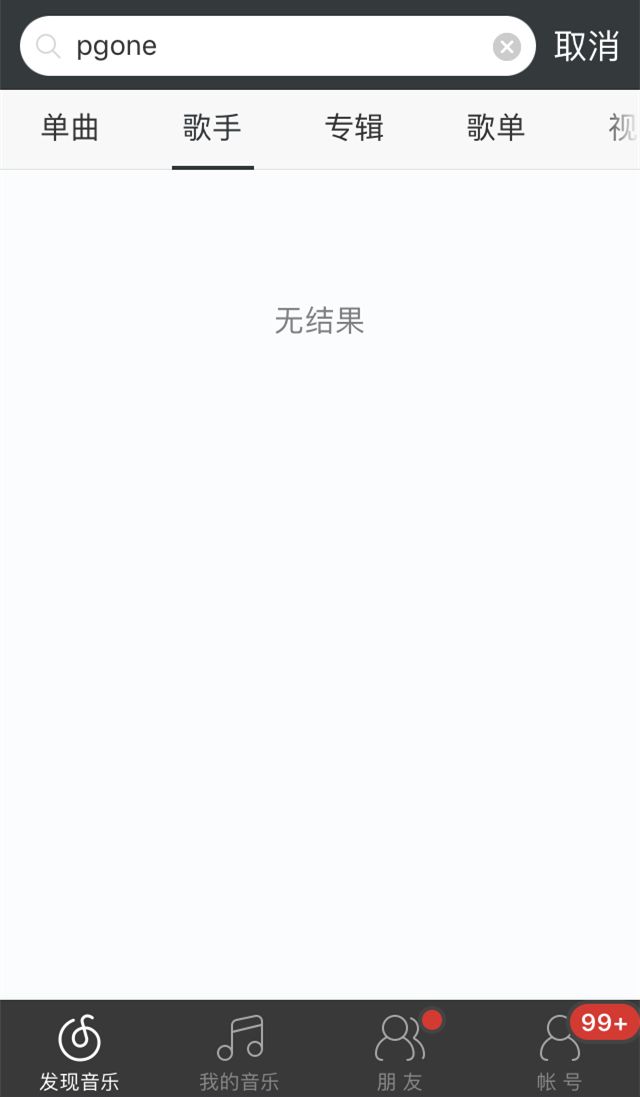Switch to the 单曲 tab
Image resolution: width=640 pixels, height=1097 pixels.
point(70,129)
